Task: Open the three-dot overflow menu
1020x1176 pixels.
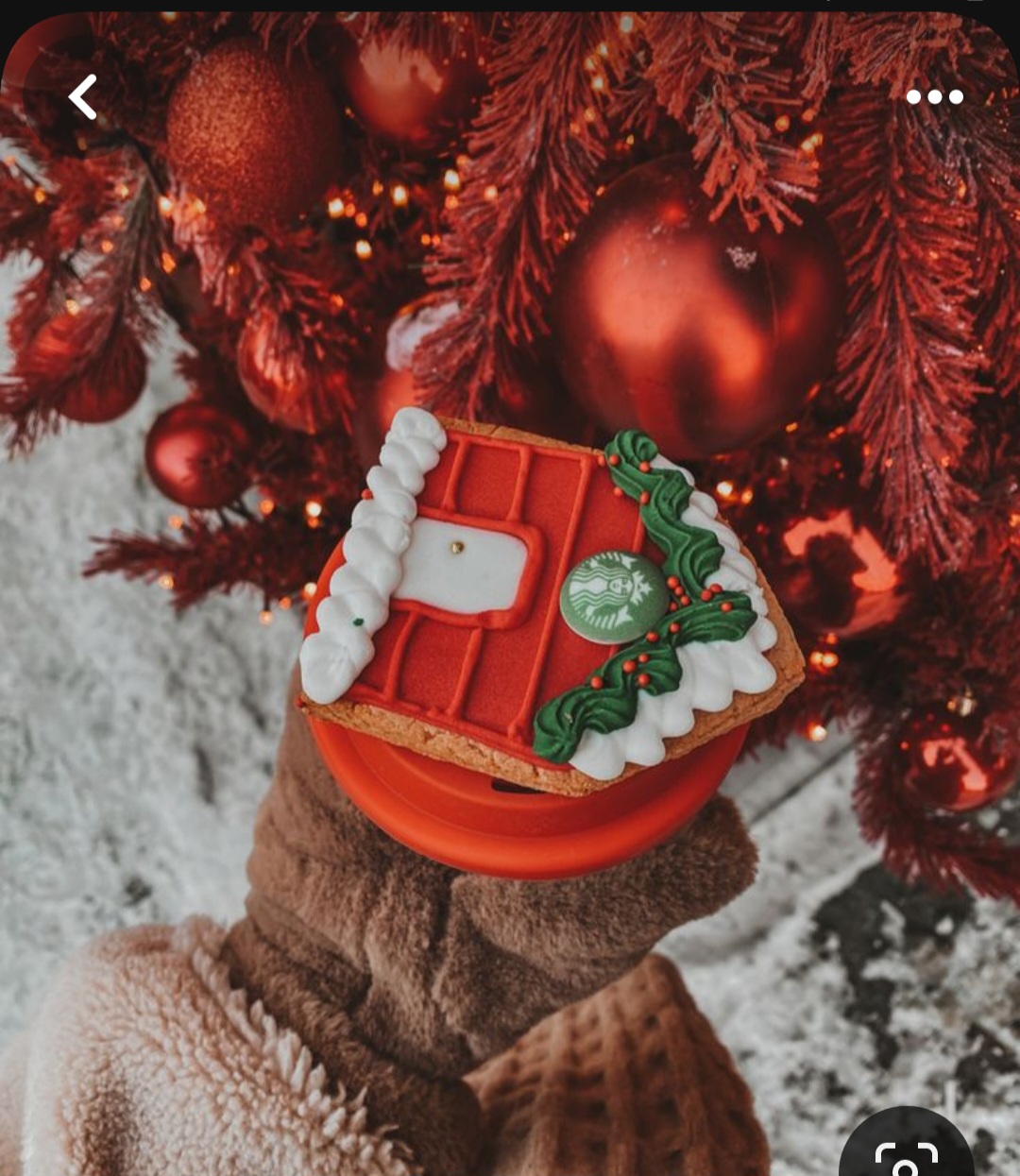Action: coord(934,96)
